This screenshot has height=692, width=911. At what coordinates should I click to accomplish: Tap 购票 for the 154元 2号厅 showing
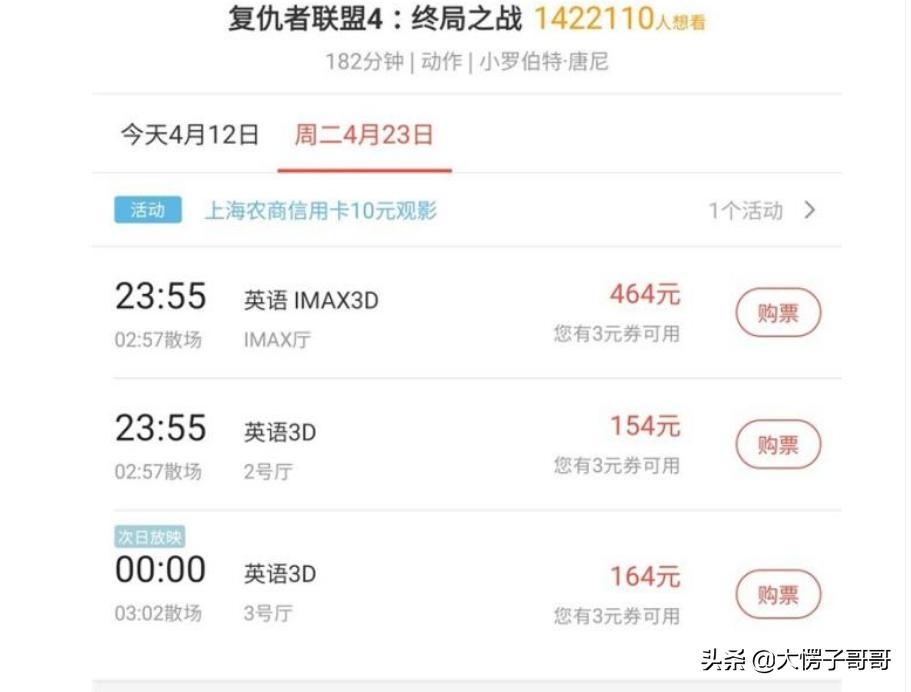click(778, 445)
